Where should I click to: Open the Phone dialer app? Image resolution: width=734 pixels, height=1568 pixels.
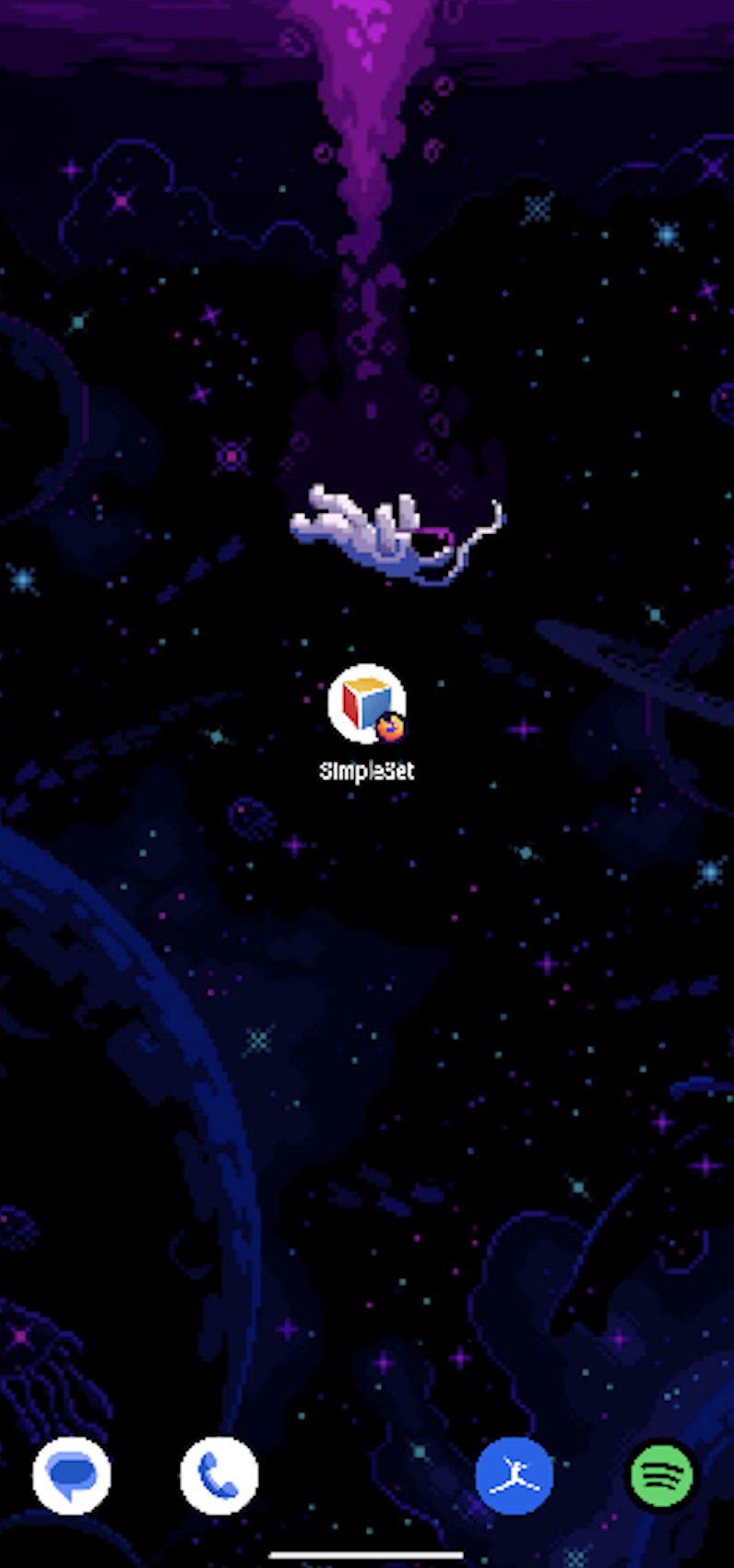pos(219,1476)
